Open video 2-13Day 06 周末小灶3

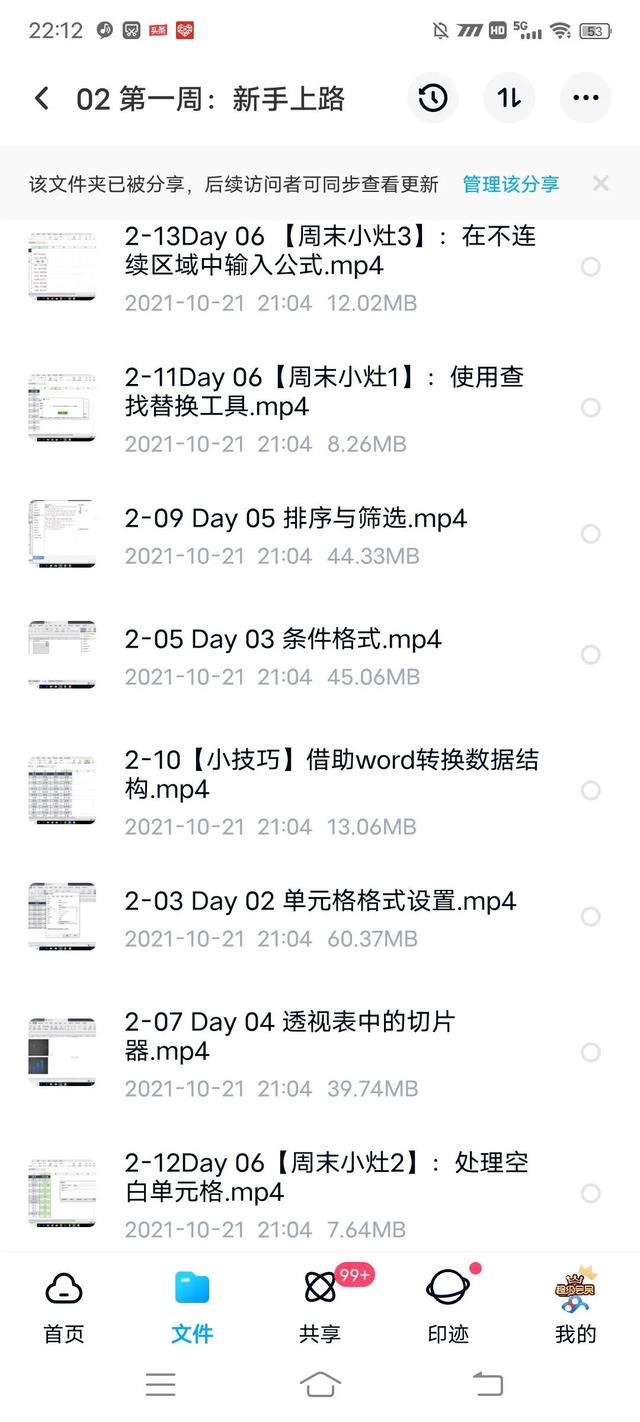(330, 251)
